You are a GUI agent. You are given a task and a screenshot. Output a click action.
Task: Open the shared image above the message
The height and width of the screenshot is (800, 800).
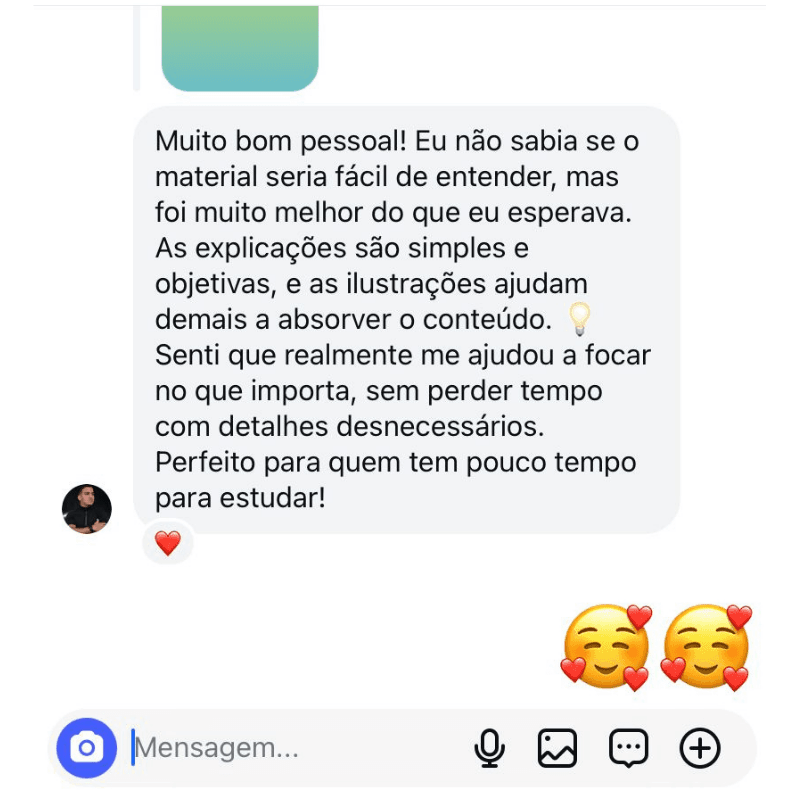click(x=240, y=50)
